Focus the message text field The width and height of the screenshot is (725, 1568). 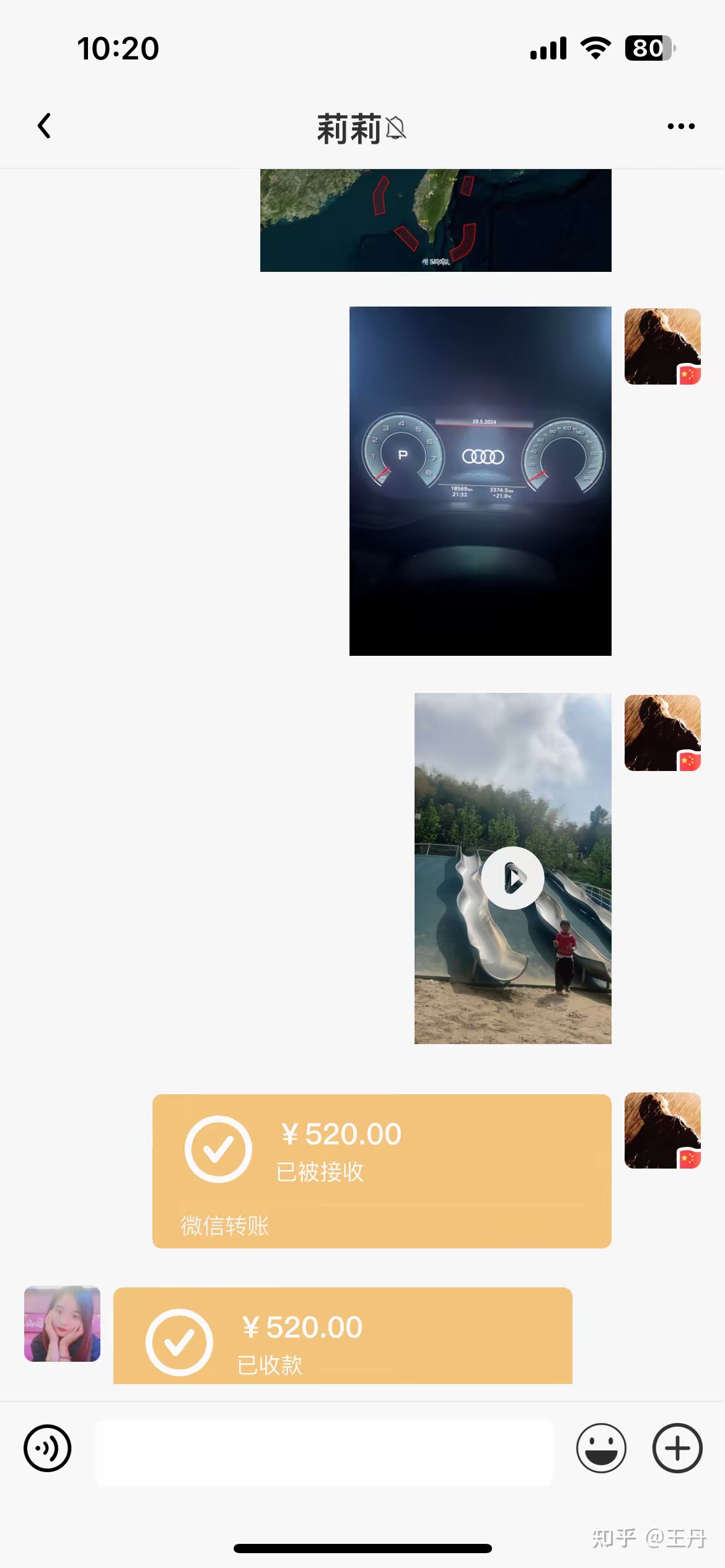(x=323, y=1452)
